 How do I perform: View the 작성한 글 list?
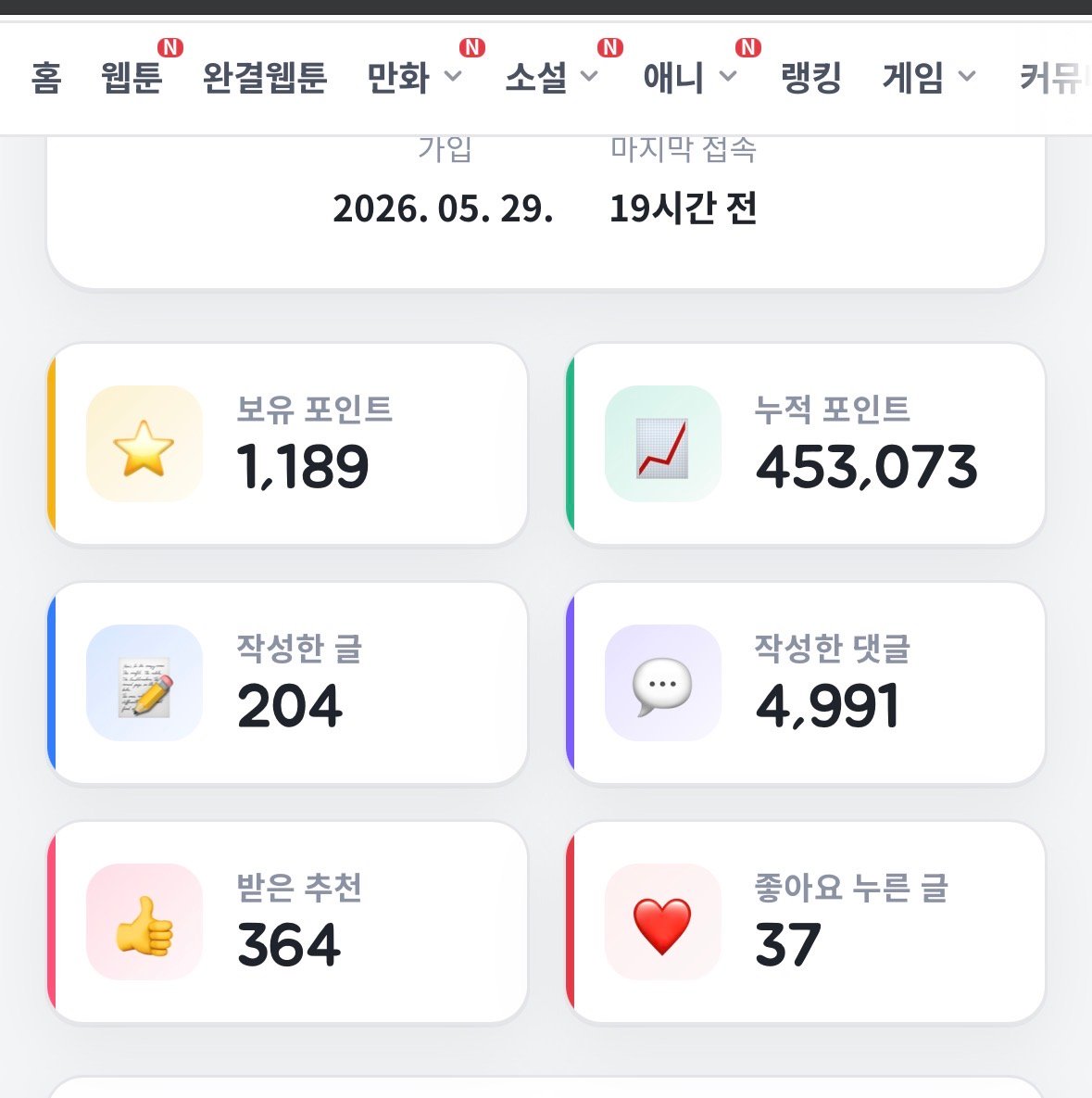[x=287, y=683]
